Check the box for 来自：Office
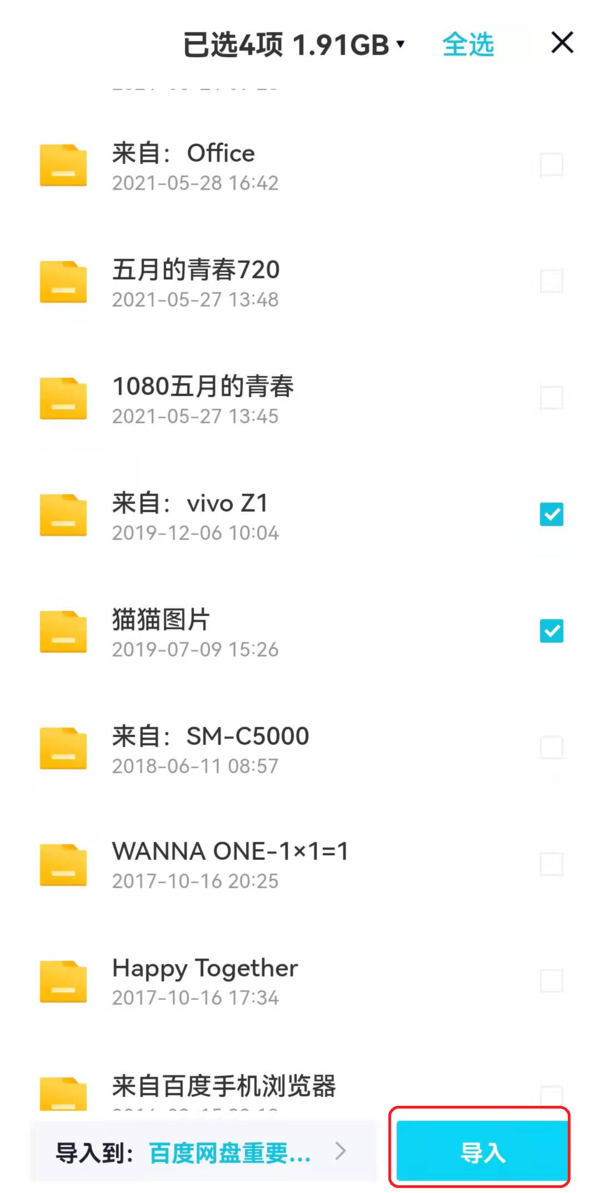The height and width of the screenshot is (1193, 600). point(551,165)
